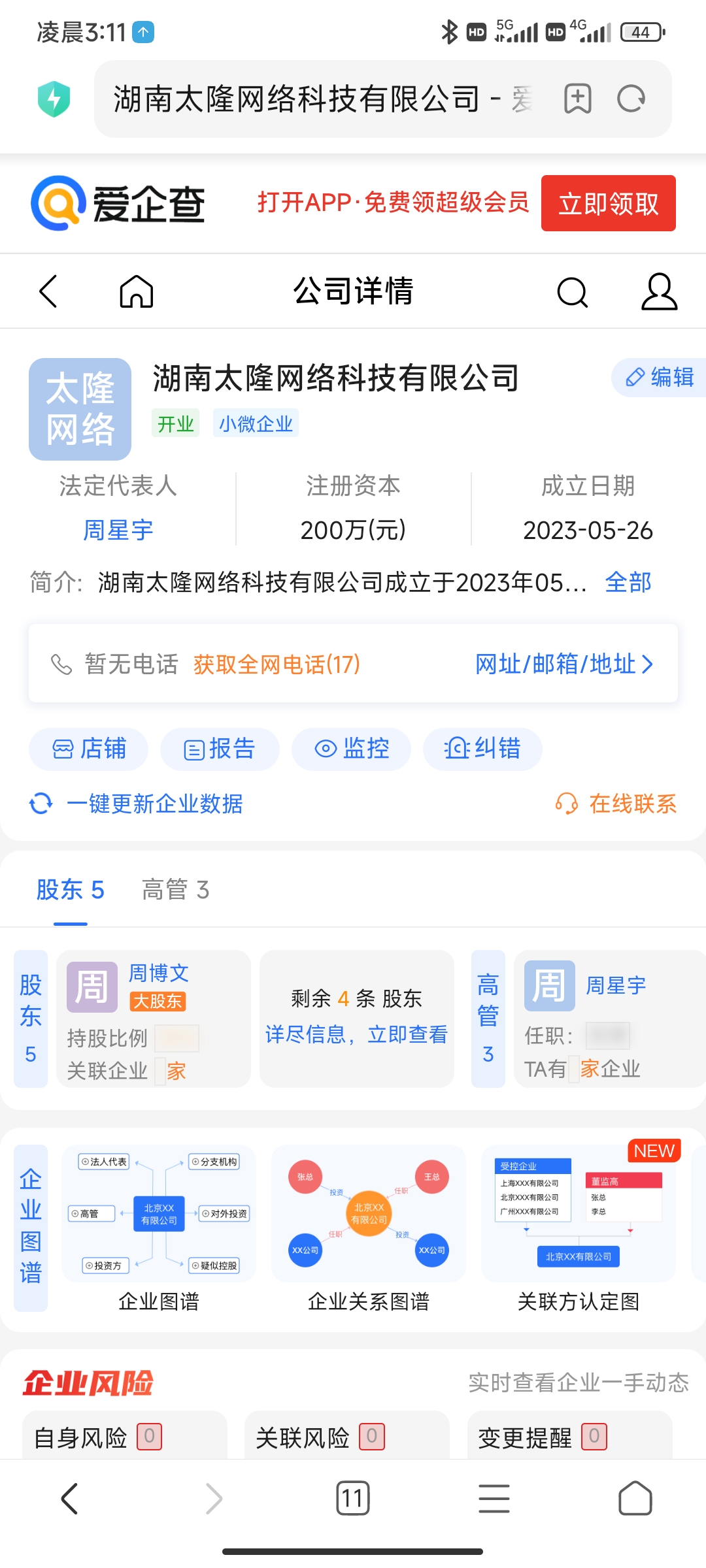
Task: Open the user profile icon
Action: pos(658,291)
